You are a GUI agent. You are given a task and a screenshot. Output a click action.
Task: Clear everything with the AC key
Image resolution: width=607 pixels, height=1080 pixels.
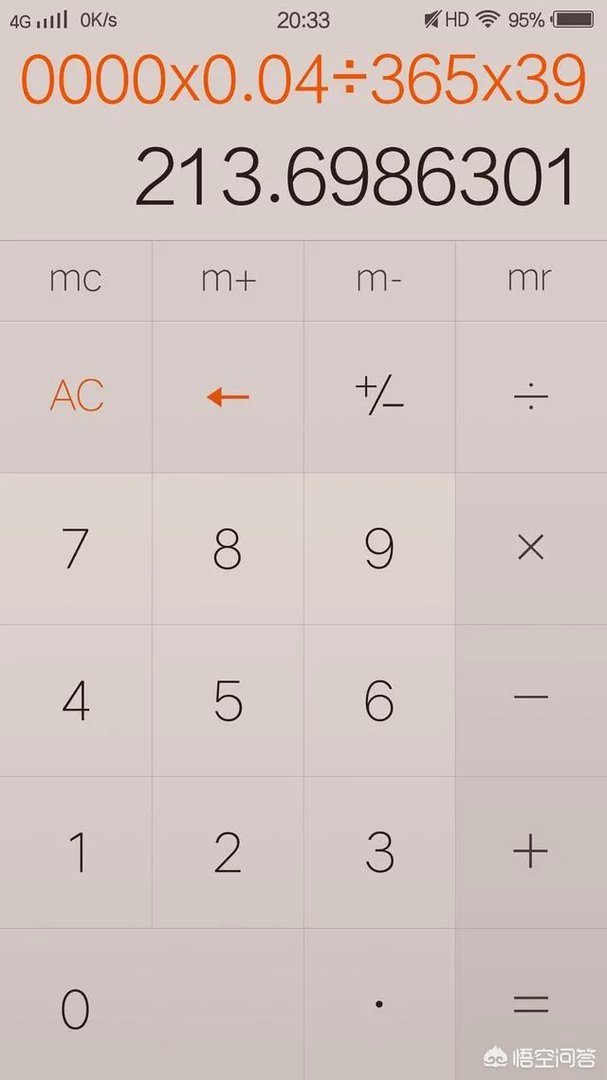point(77,397)
